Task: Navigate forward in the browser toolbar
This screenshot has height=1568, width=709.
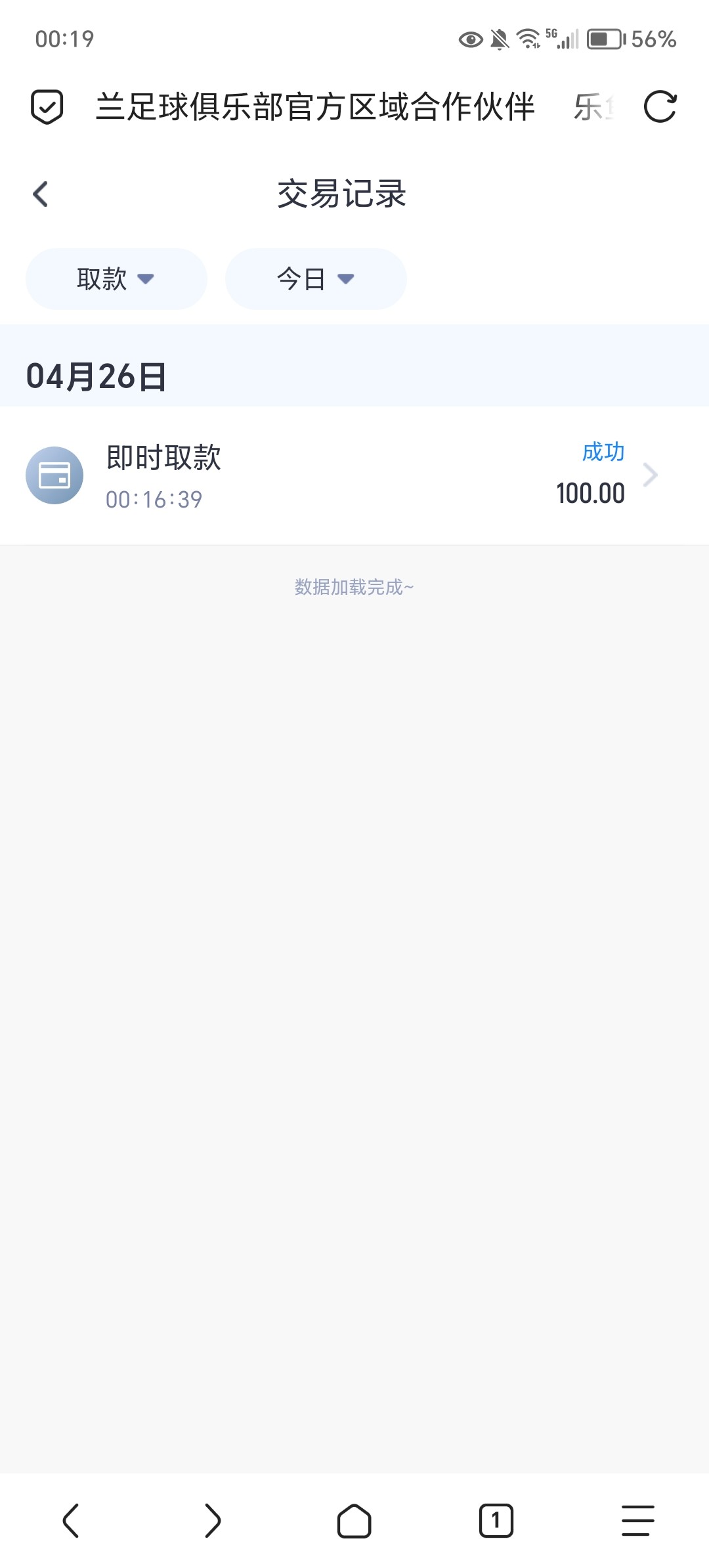Action: (213, 1521)
